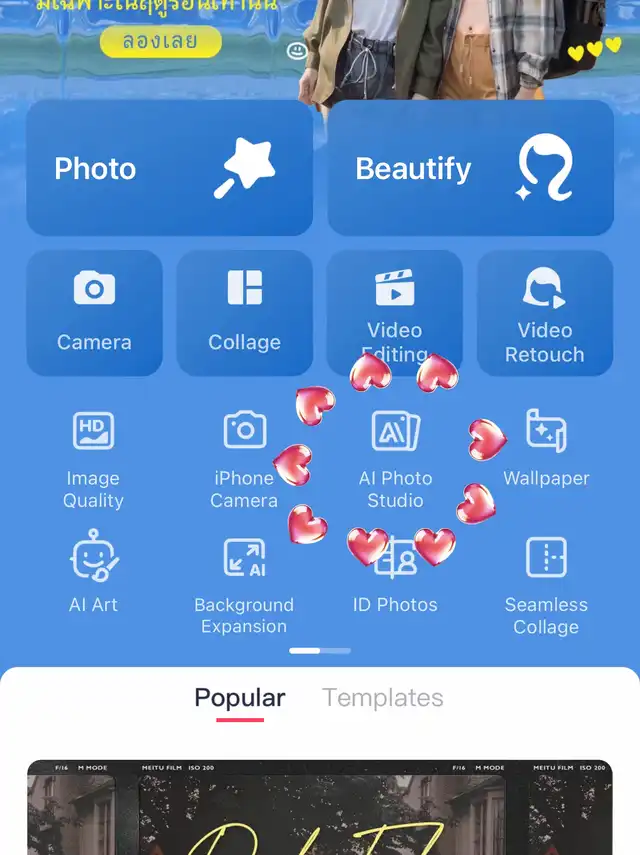640x855 pixels.
Task: Select Image Quality tool
Action: (x=93, y=459)
